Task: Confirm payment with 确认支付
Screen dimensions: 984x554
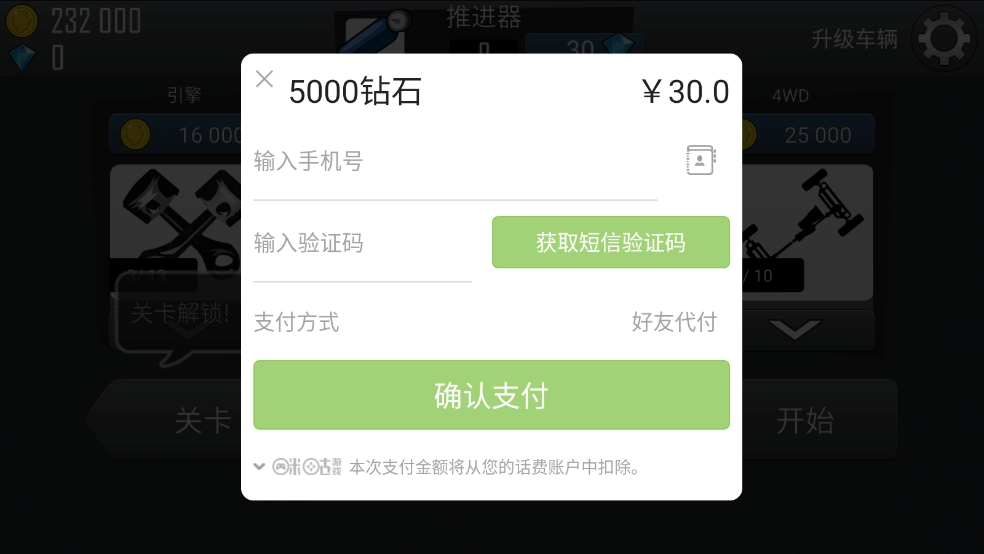Action: pos(491,396)
